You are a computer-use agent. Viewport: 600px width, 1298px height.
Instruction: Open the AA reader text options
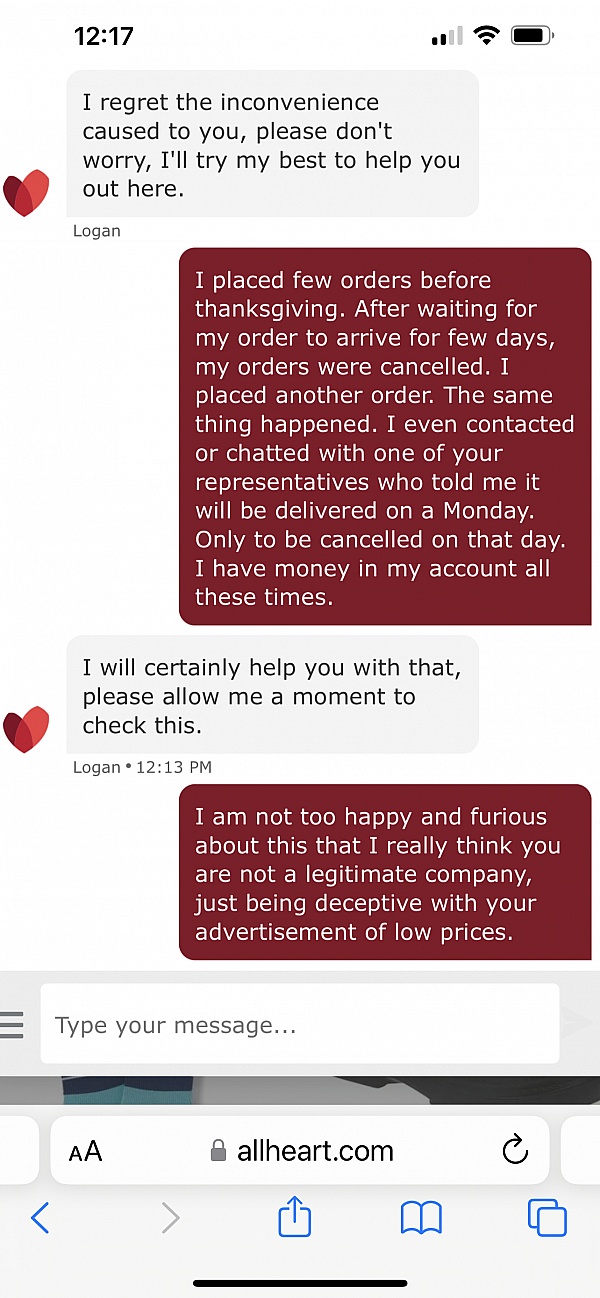pyautogui.click(x=86, y=1151)
